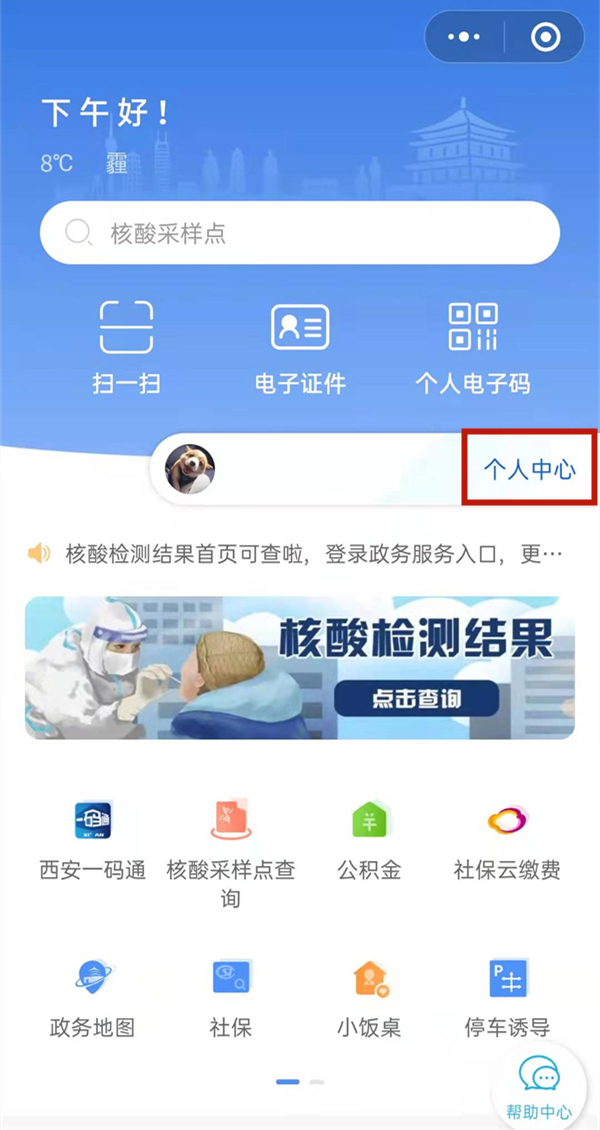The image size is (600, 1130).
Task: Close the mini program via the circle icon
Action: click(x=545, y=38)
